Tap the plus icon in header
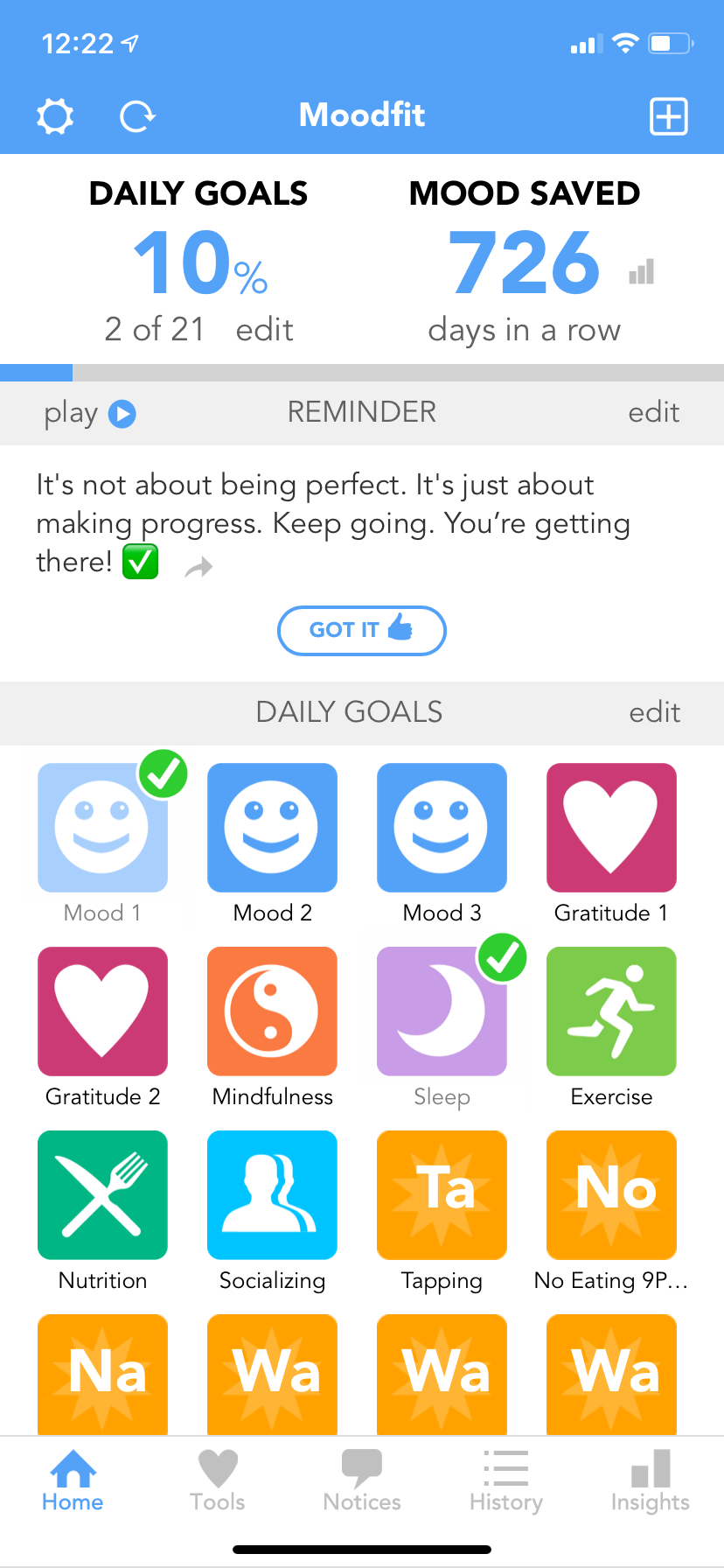724x1568 pixels. point(669,115)
